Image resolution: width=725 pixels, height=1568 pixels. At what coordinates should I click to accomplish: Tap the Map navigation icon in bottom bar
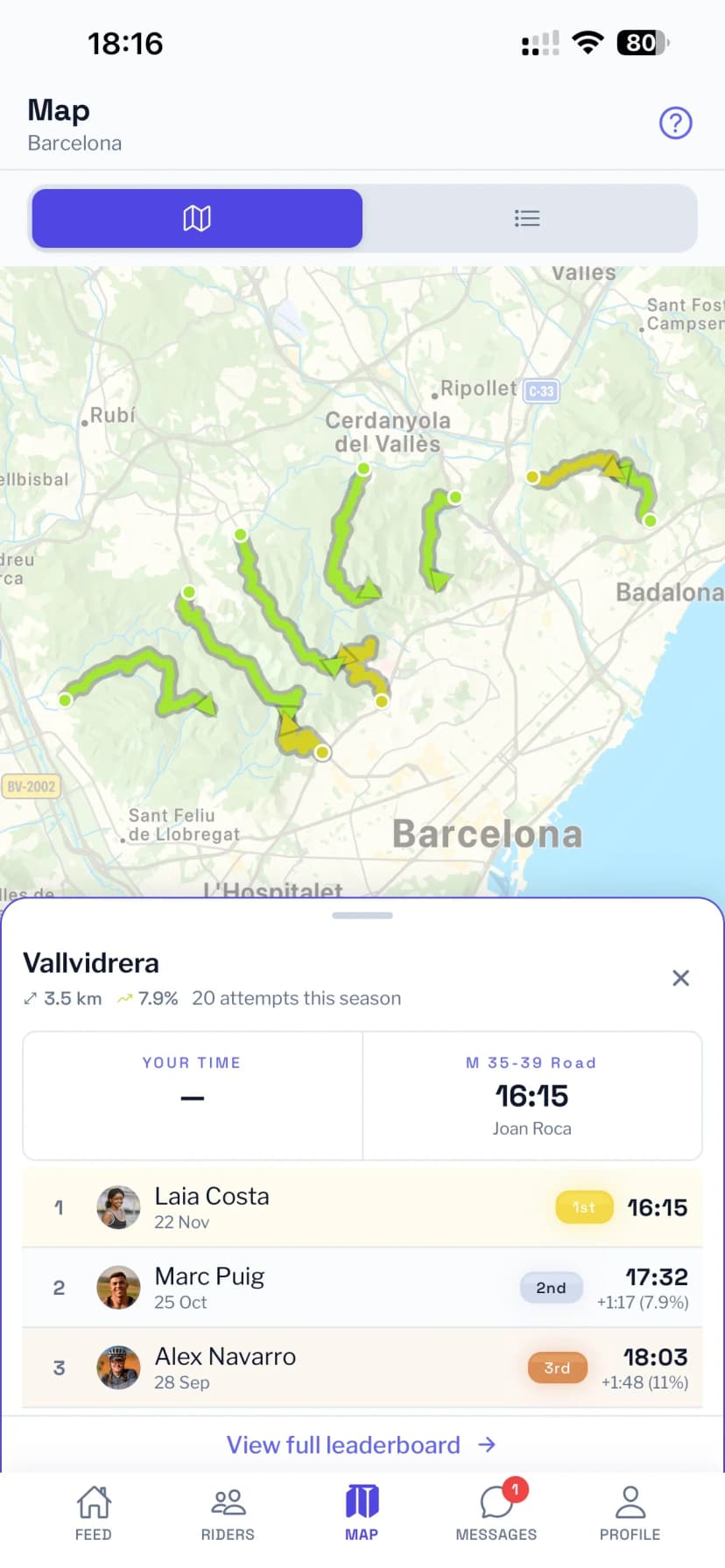click(x=362, y=1499)
